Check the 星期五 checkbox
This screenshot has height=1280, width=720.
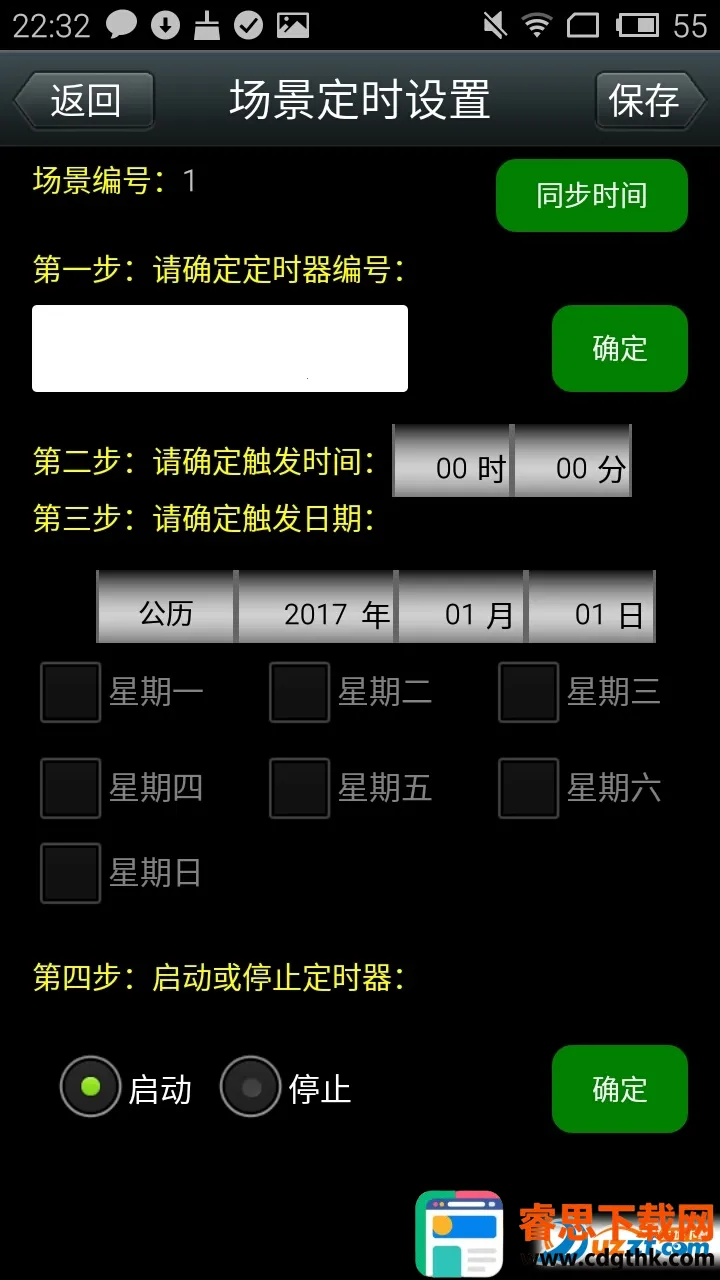pyautogui.click(x=300, y=788)
